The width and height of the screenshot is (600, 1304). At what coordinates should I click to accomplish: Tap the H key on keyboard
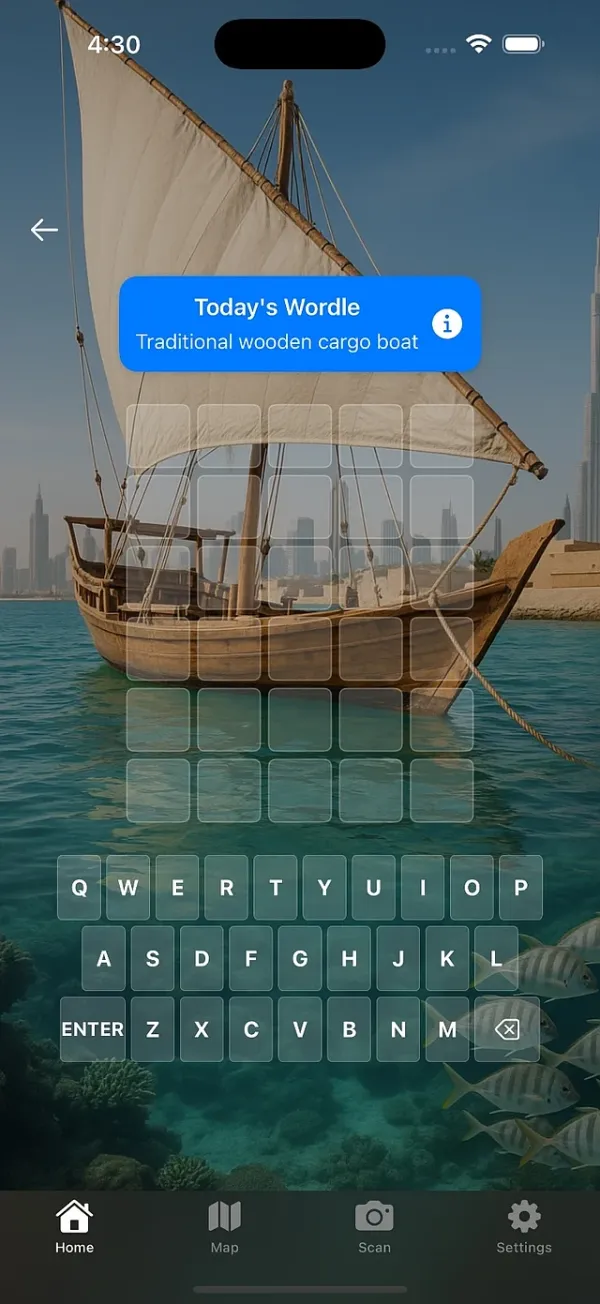[349, 959]
